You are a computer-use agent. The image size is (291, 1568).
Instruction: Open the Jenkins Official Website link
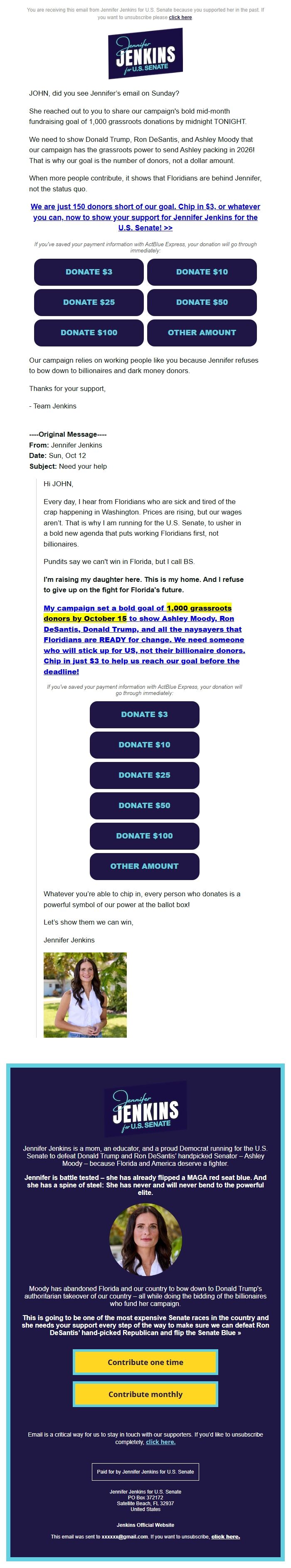click(x=145, y=1525)
